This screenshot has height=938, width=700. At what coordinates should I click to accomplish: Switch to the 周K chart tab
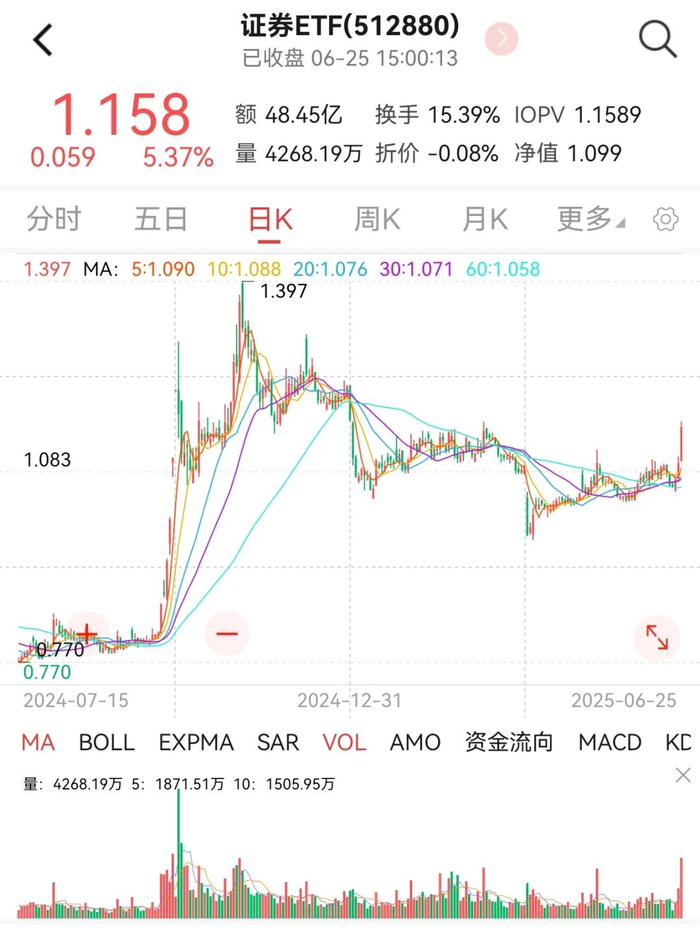point(377,219)
